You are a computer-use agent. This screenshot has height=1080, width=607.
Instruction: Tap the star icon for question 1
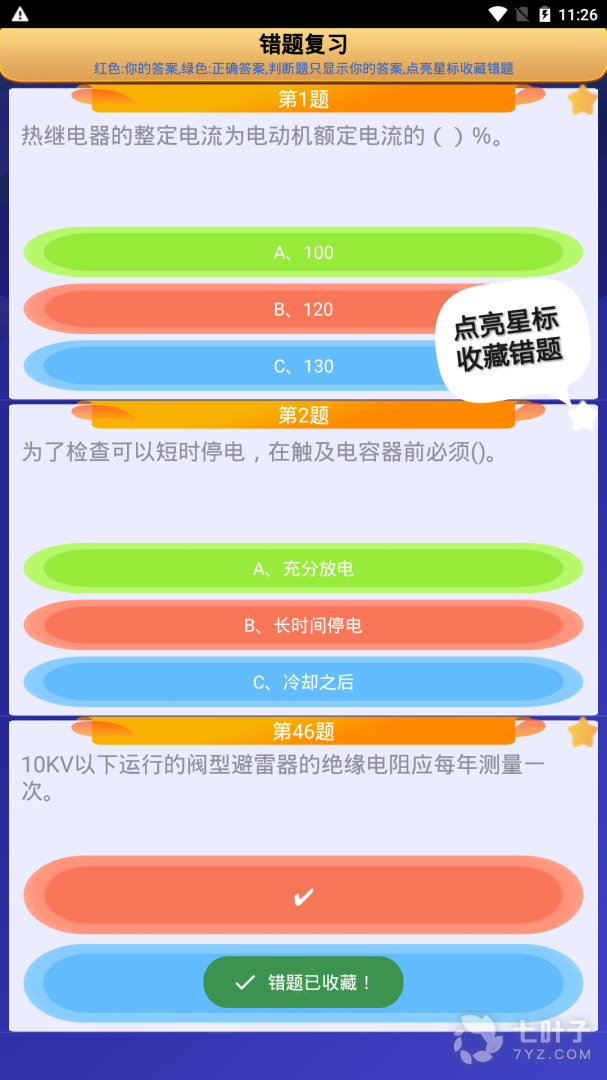582,100
